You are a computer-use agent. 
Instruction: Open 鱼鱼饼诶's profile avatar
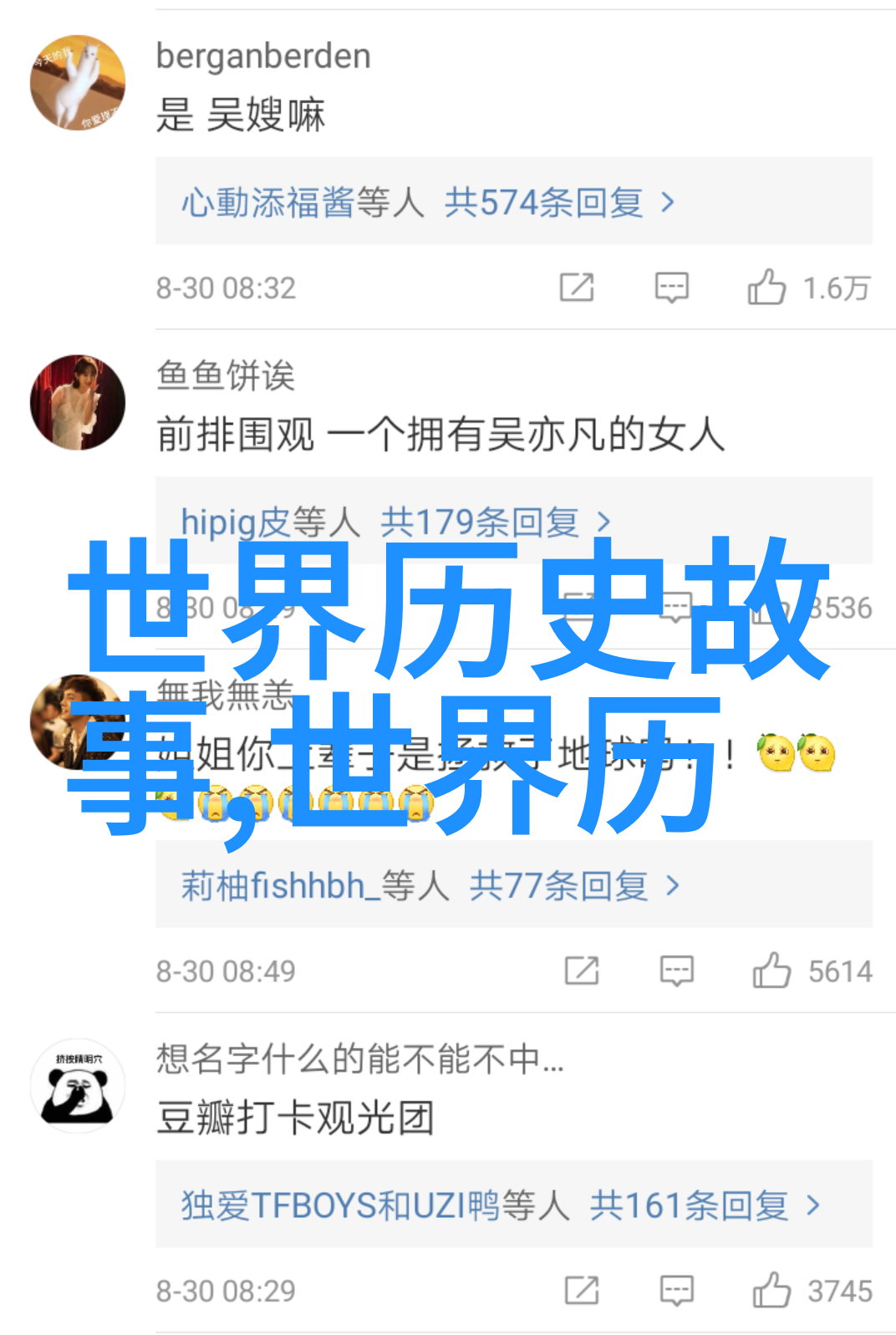(x=78, y=402)
